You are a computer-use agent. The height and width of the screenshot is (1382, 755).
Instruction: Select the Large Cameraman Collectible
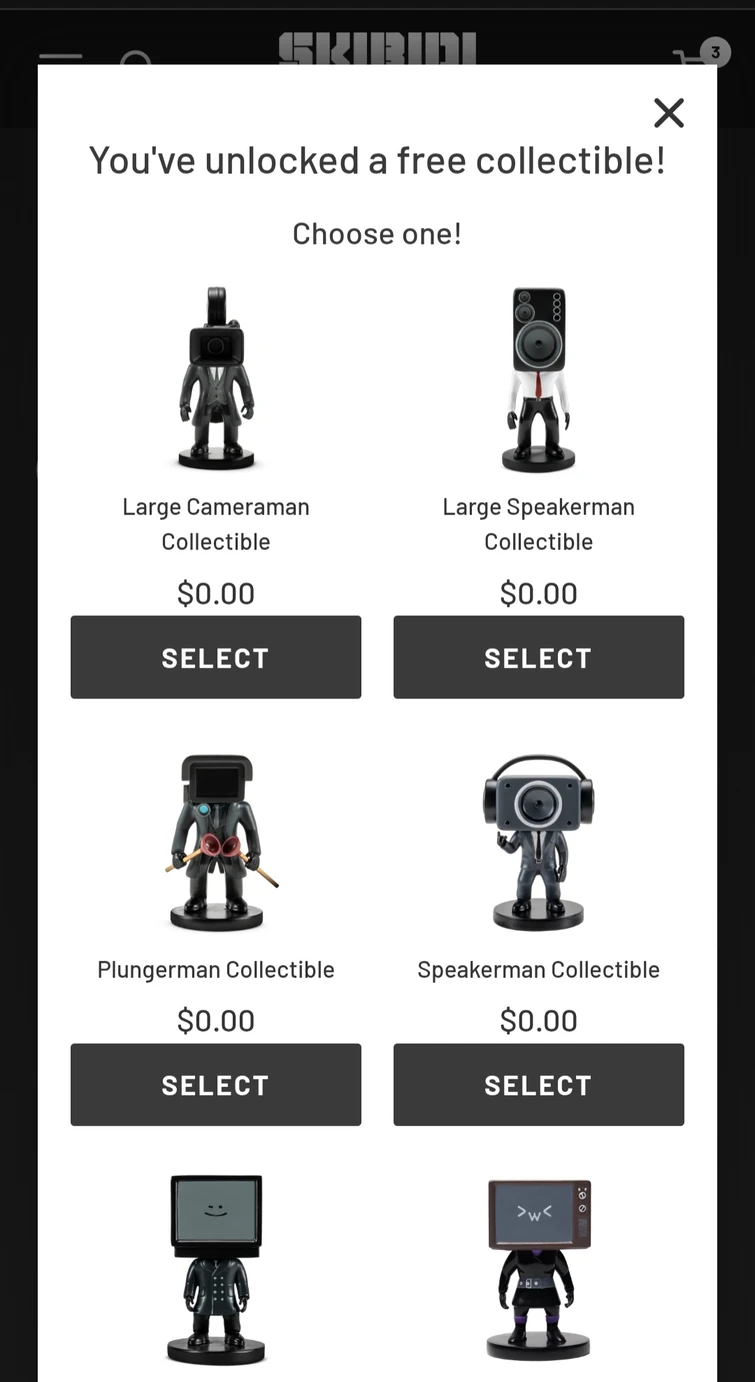pos(215,657)
